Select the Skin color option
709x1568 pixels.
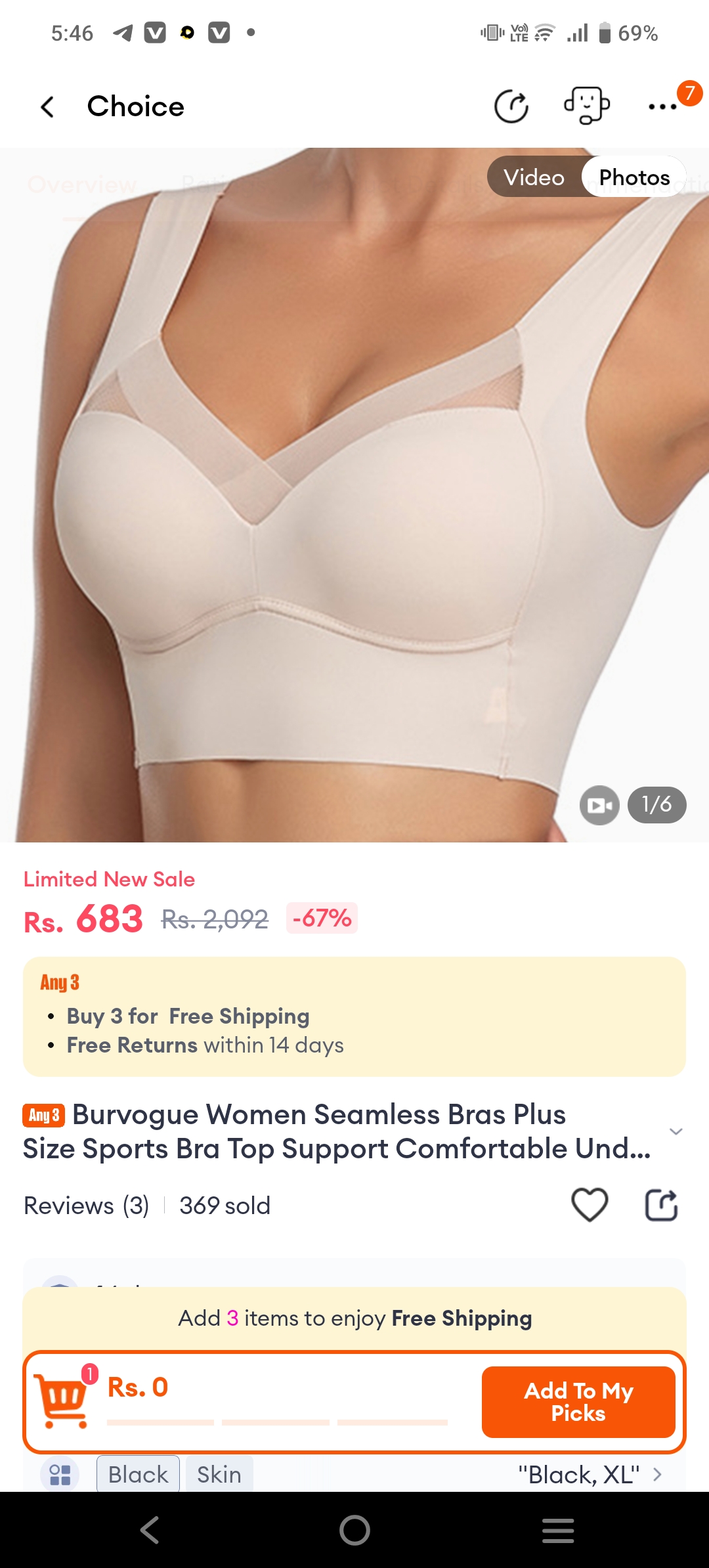pyautogui.click(x=219, y=1475)
